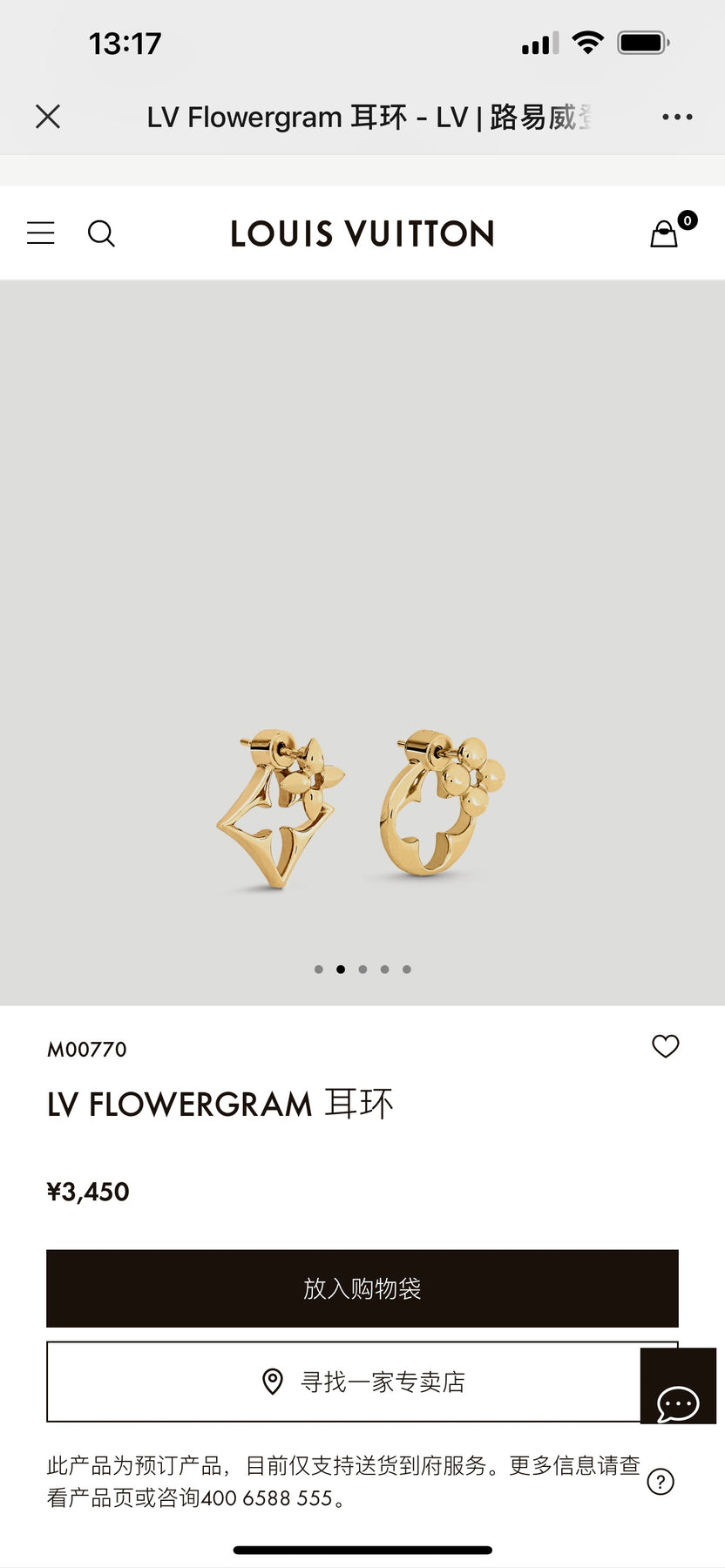This screenshot has height=1568, width=725.
Task: Open the hamburger navigation menu
Action: pos(41,233)
